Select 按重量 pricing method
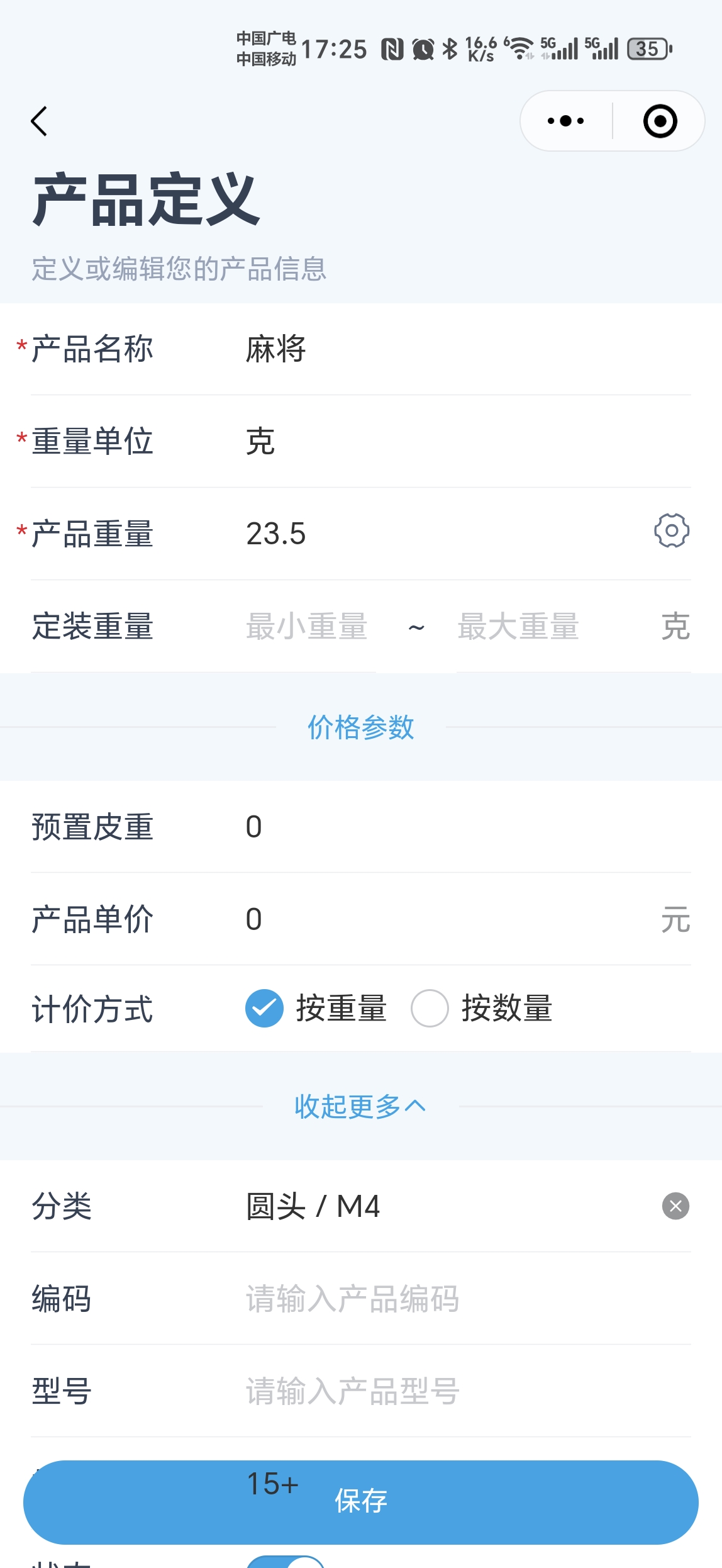 [x=316, y=1009]
